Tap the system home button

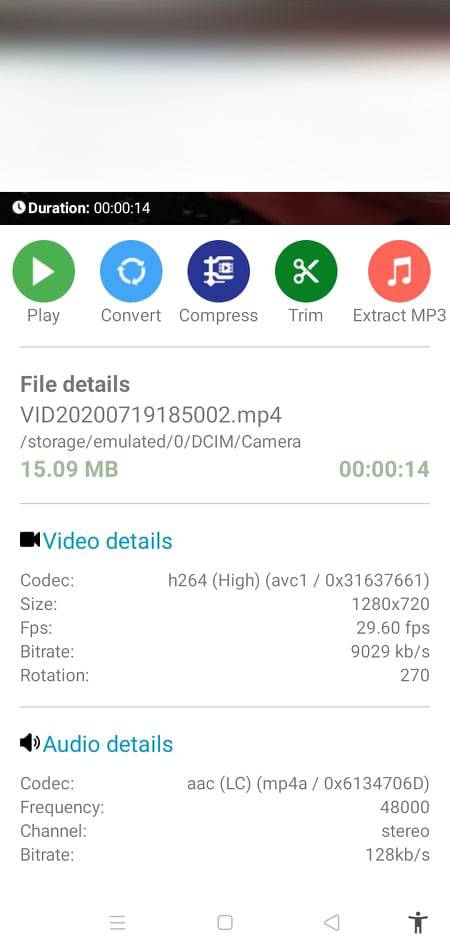pyautogui.click(x=225, y=922)
